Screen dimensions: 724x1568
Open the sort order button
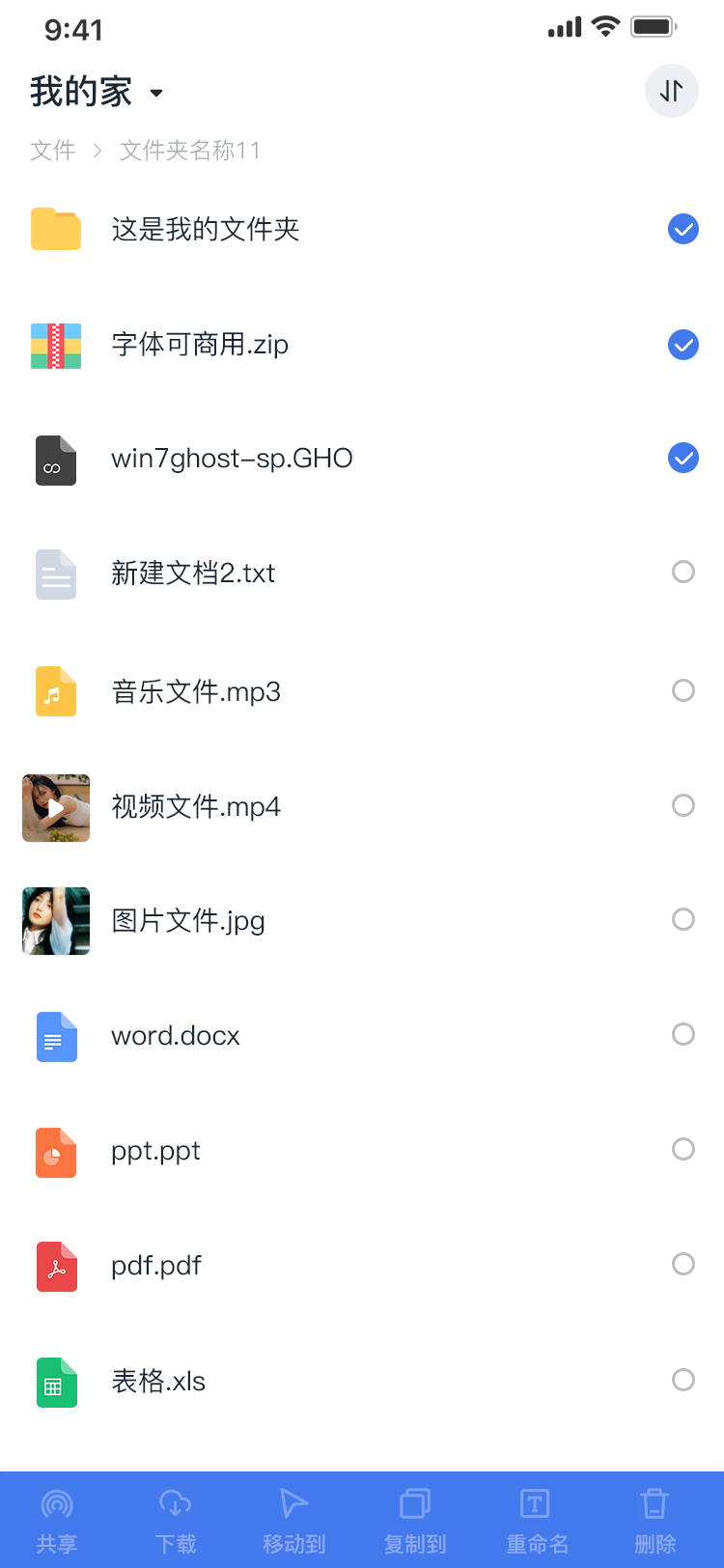[x=671, y=91]
